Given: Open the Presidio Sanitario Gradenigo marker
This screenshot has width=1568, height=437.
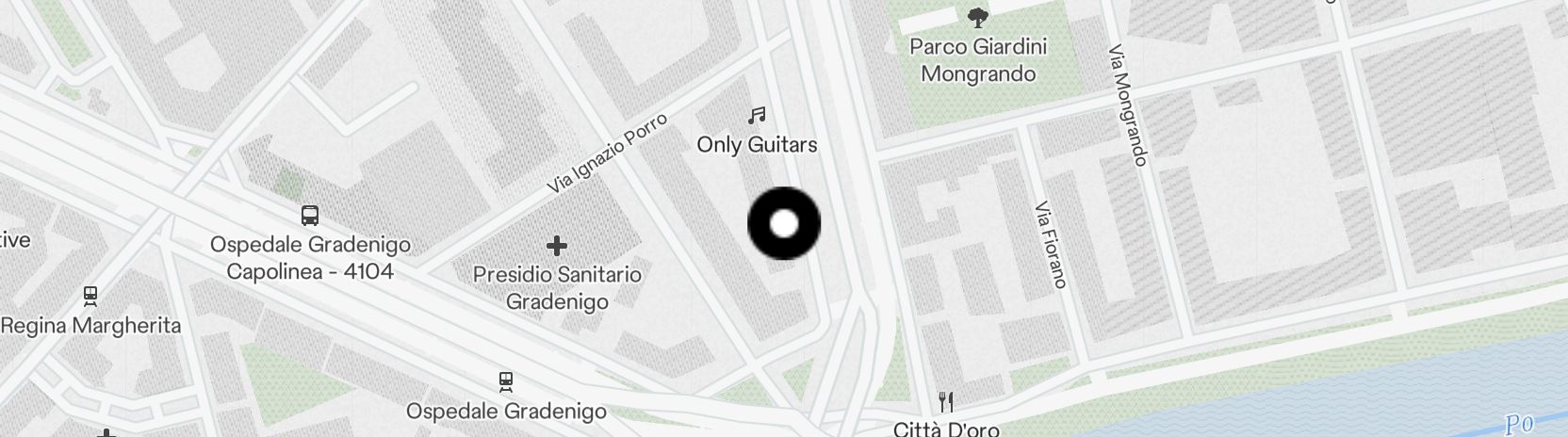Looking at the screenshot, I should [x=557, y=246].
